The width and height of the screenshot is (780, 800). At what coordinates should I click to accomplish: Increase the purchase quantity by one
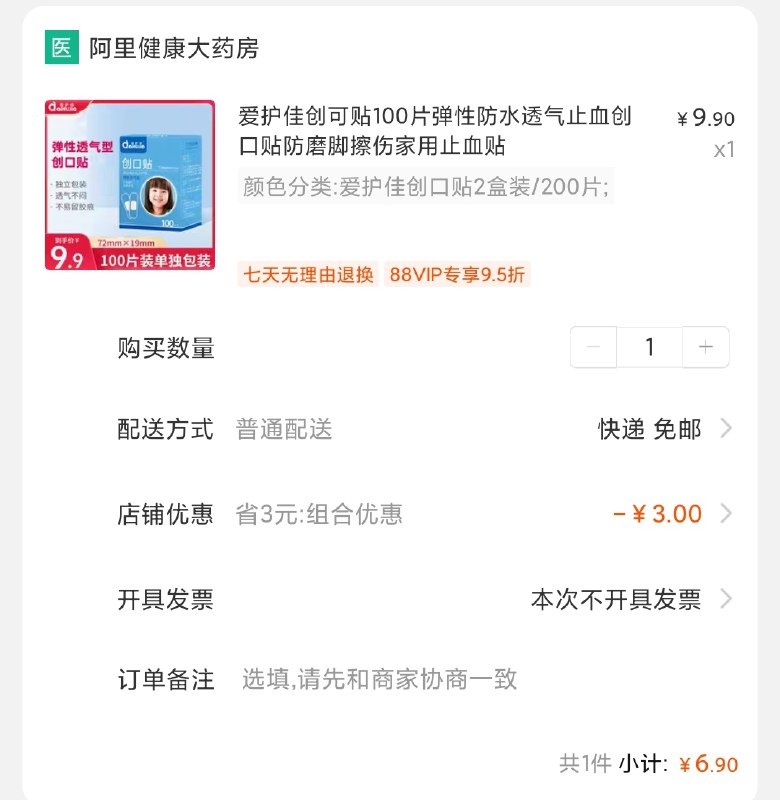[706, 347]
